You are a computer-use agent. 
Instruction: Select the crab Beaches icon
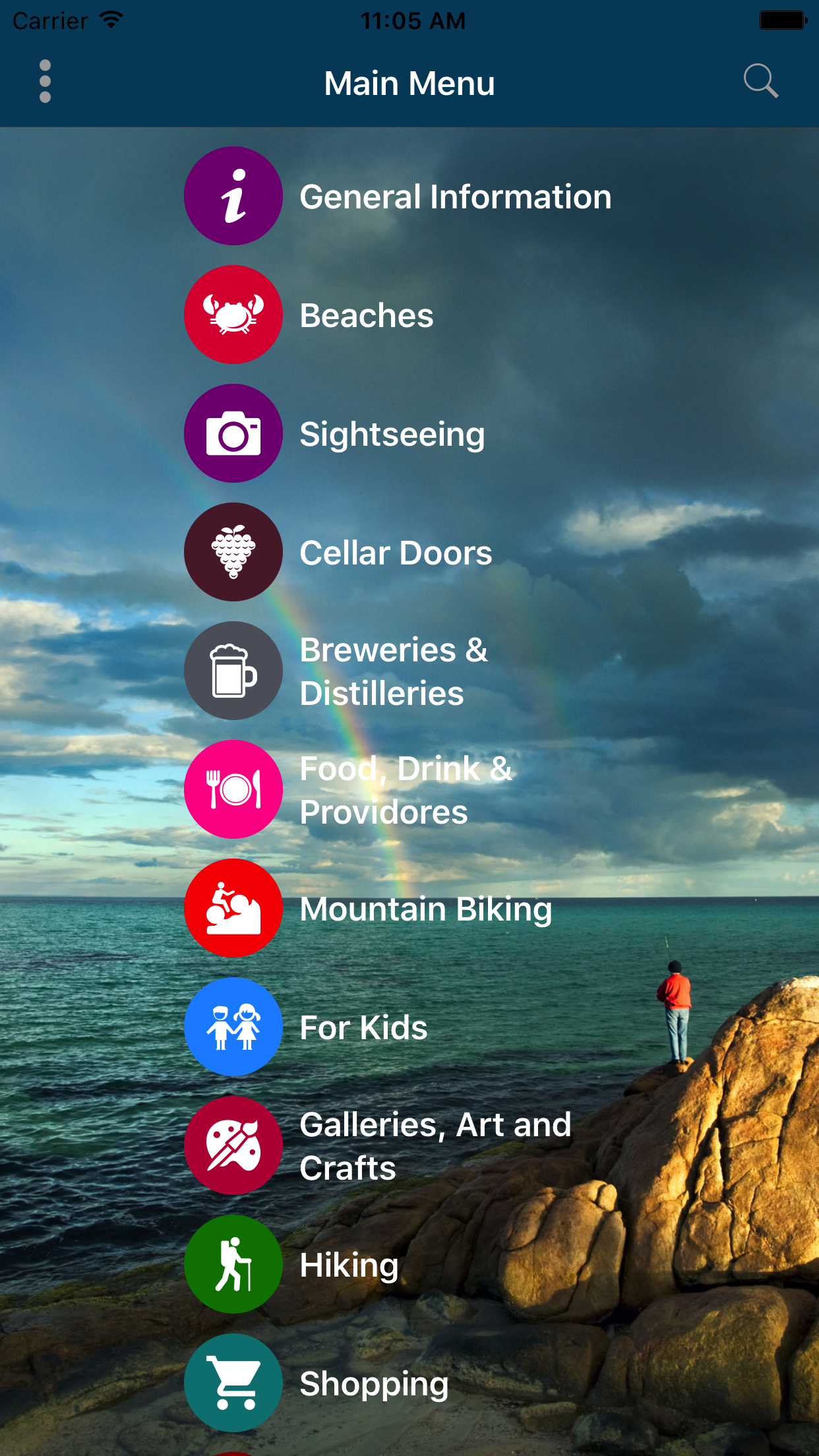coord(233,315)
